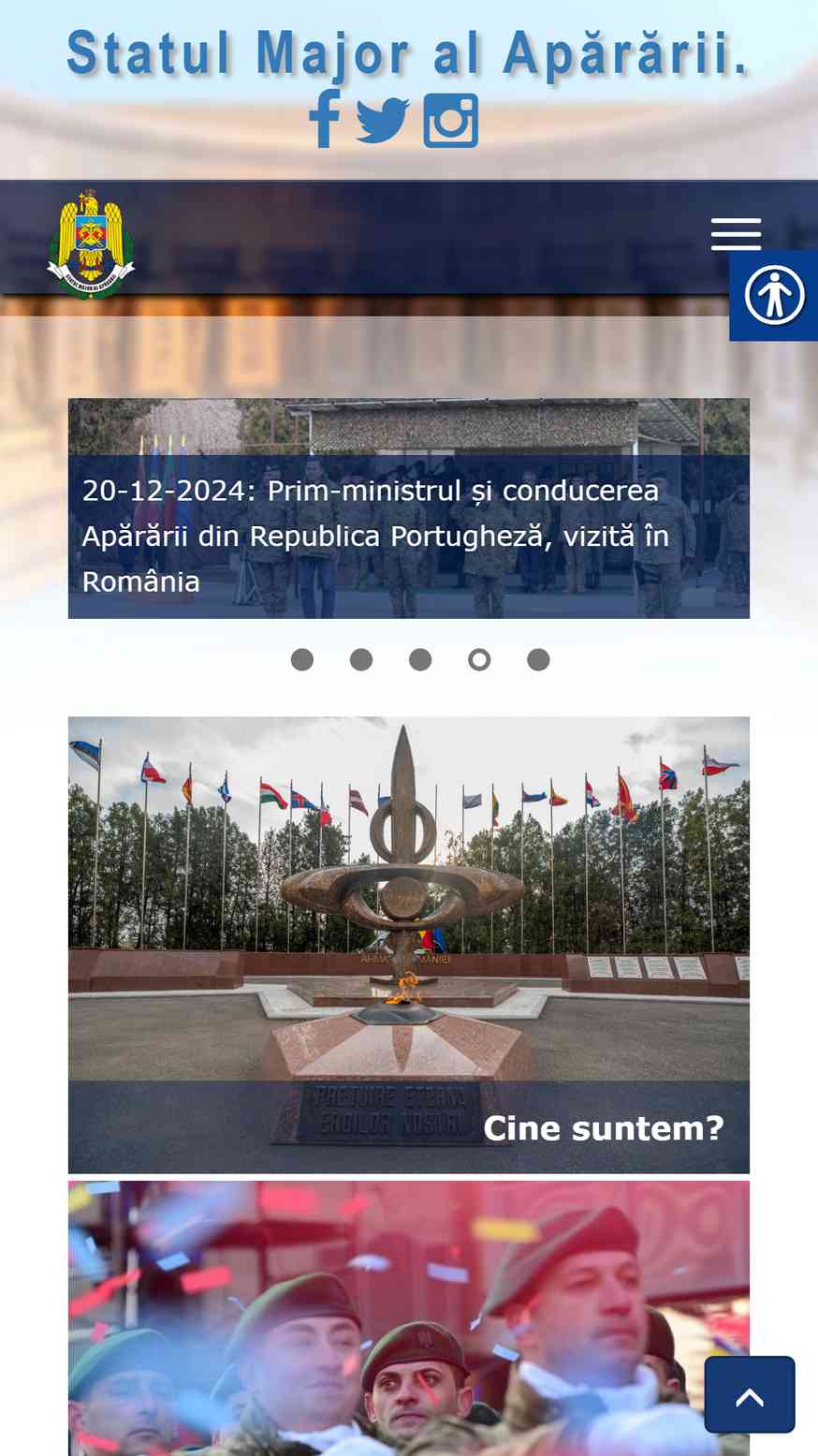The width and height of the screenshot is (818, 1456).
Task: Tap the Statul Major al Apărării emblem
Action: [x=91, y=243]
